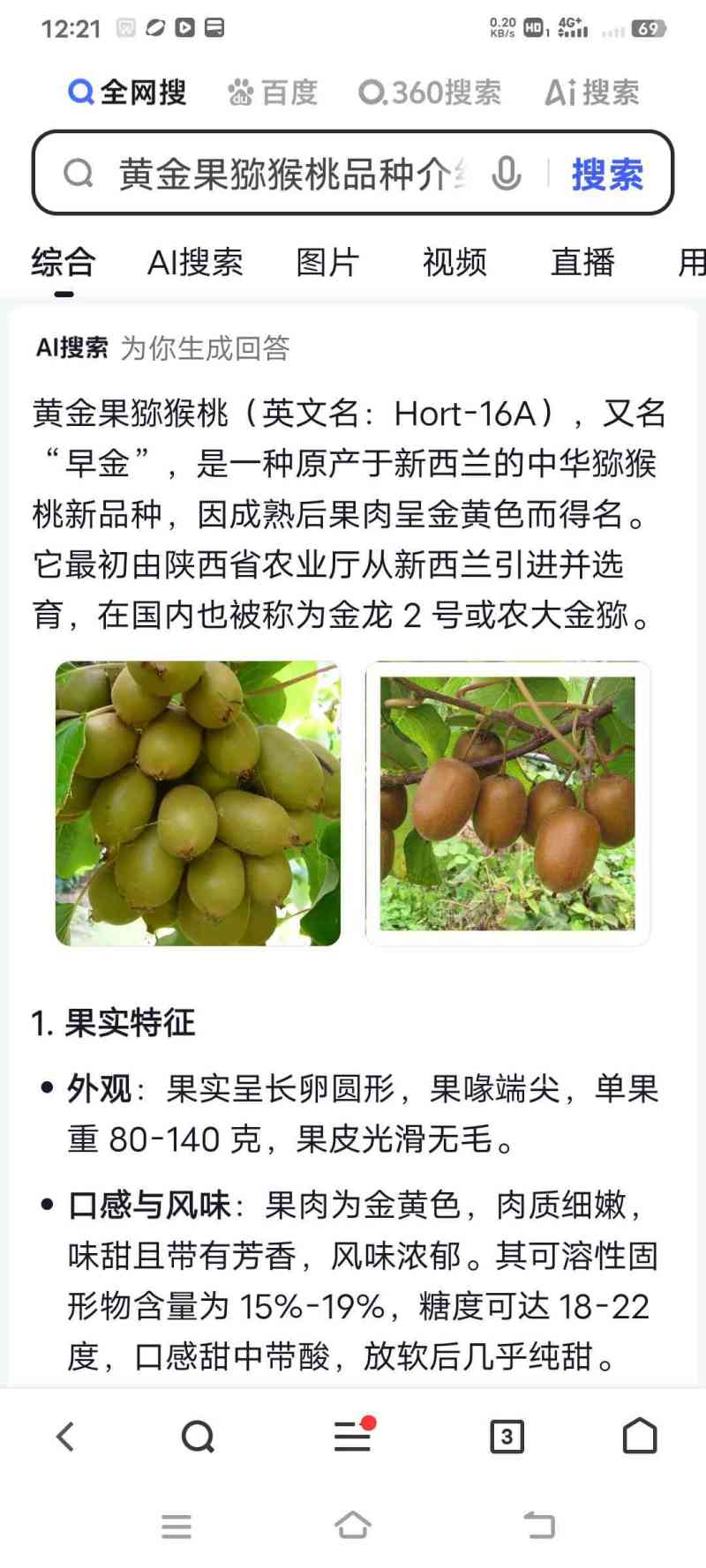The image size is (706, 1568).
Task: Tap the blue 搜索 button
Action: coord(607,174)
